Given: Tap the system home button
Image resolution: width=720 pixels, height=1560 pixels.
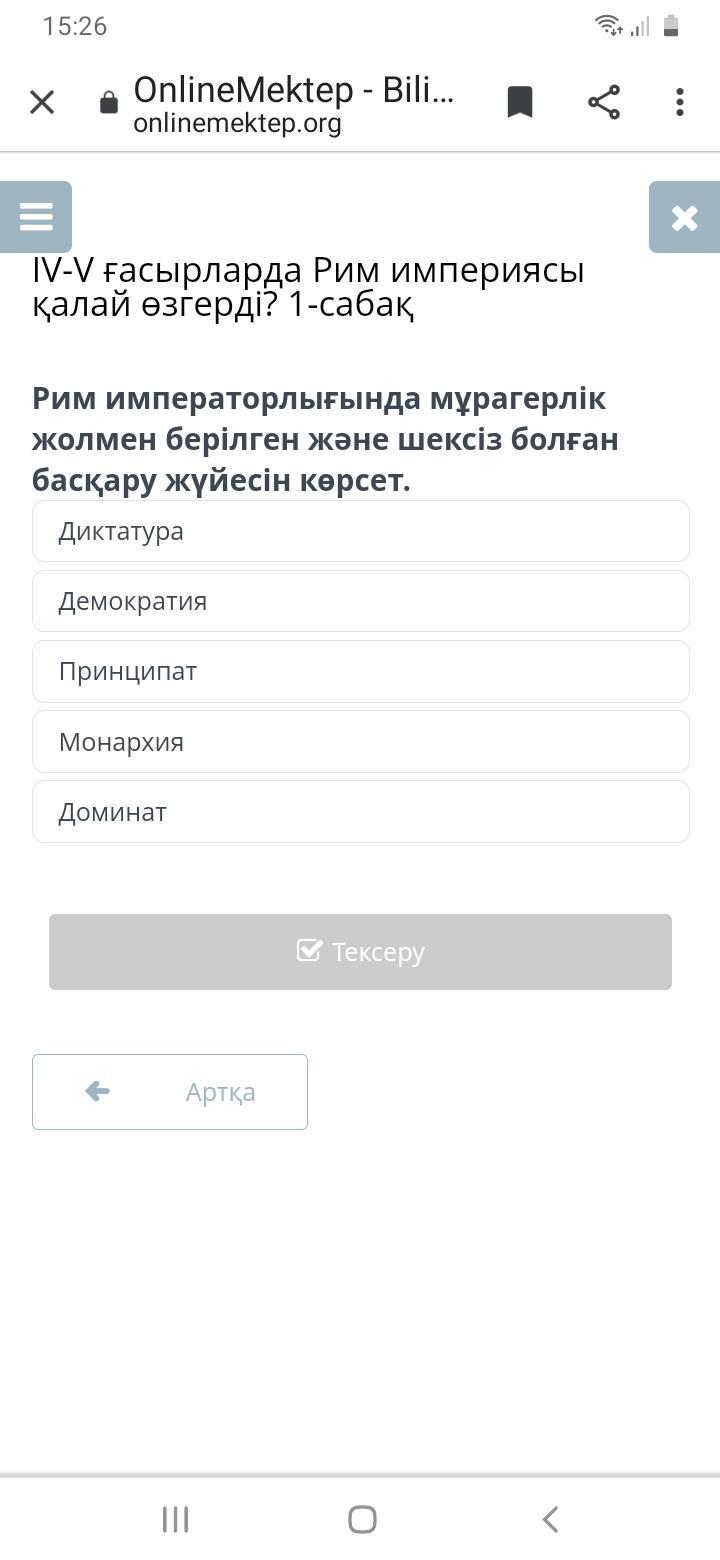Looking at the screenshot, I should [362, 1520].
